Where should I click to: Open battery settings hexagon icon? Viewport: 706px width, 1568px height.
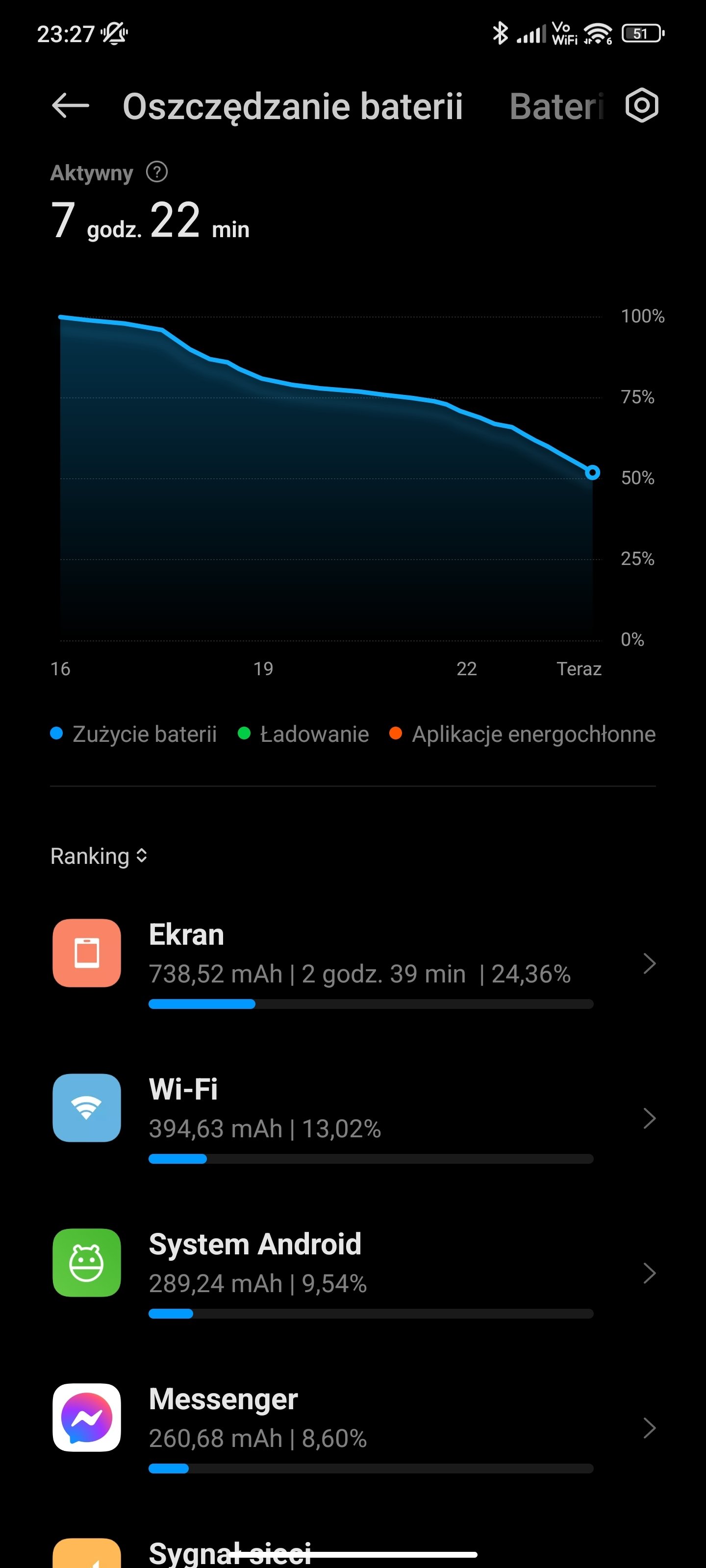(x=641, y=105)
